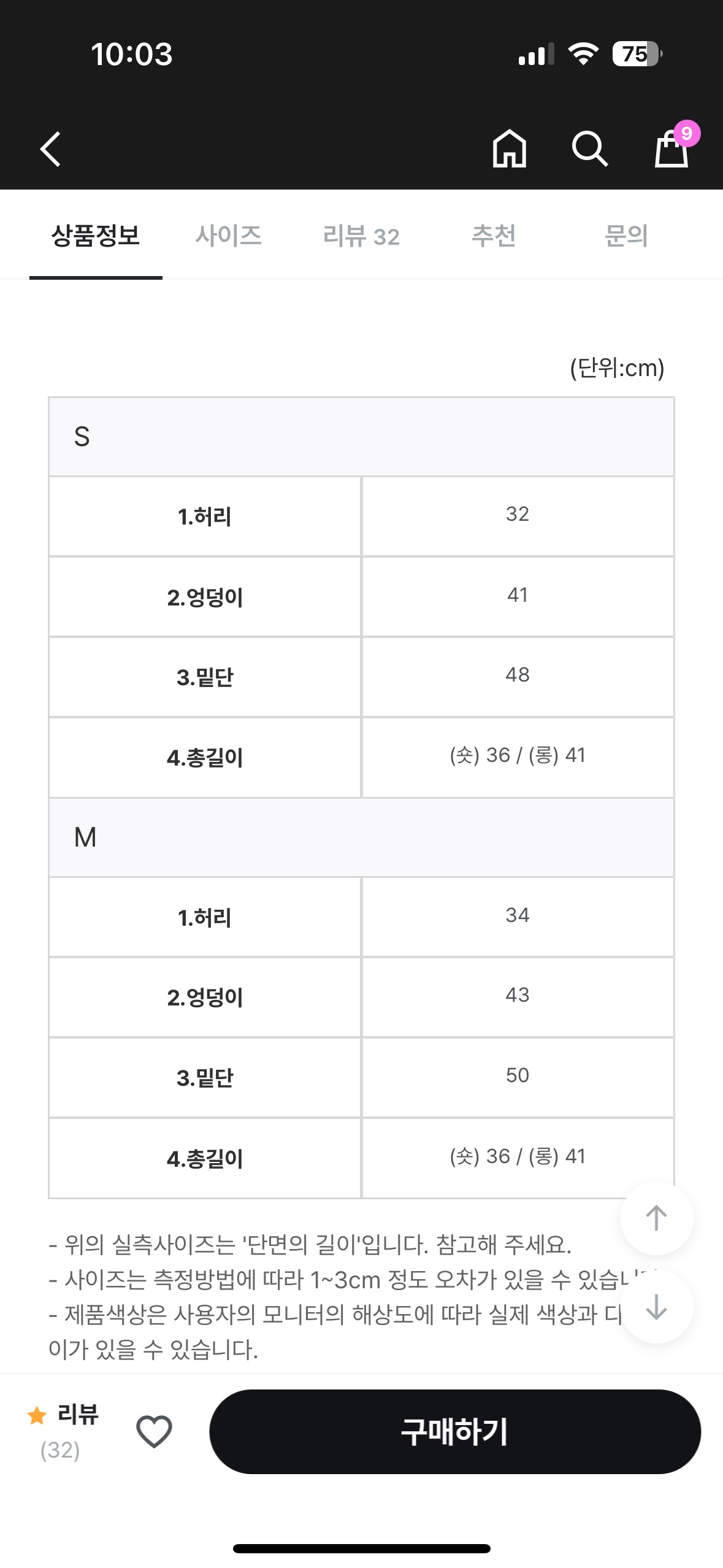Screen dimensions: 723x1568
Task: Switch to the 추천 tab
Action: pyautogui.click(x=494, y=236)
